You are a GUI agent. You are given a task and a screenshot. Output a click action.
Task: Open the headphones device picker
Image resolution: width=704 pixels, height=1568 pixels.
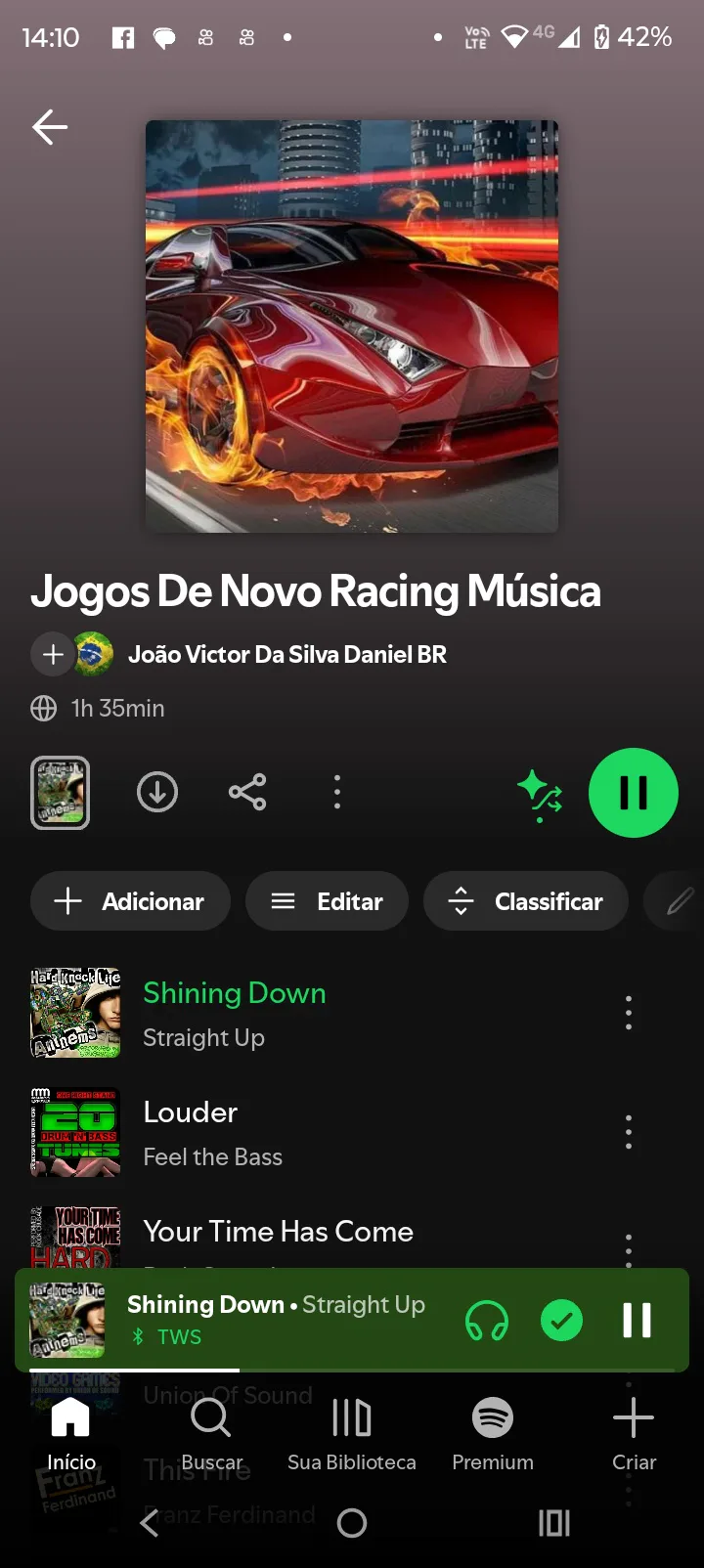click(x=487, y=1321)
